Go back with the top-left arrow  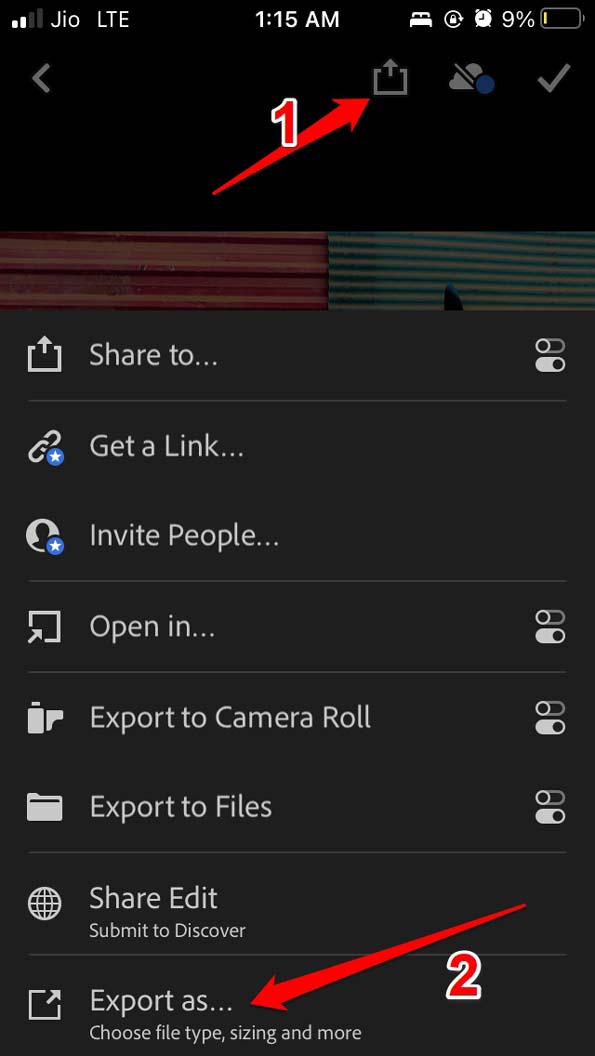pyautogui.click(x=41, y=79)
